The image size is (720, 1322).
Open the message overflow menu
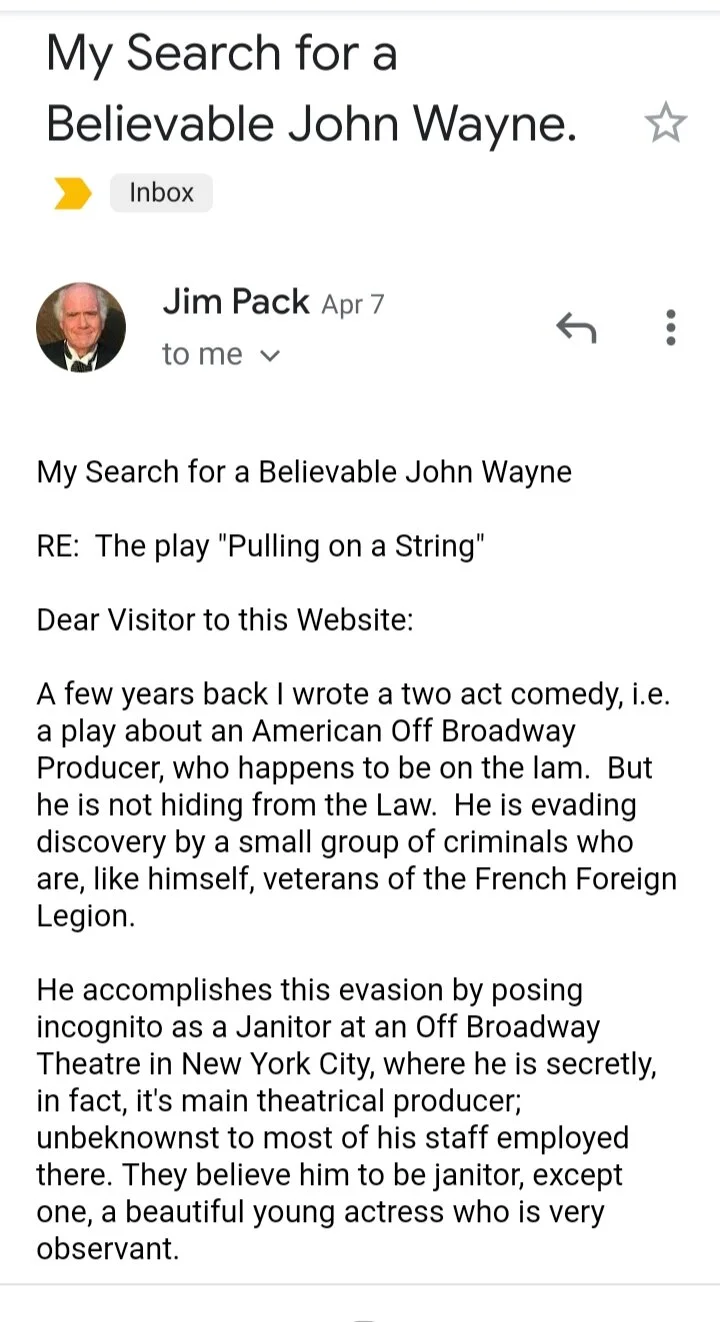coord(670,327)
